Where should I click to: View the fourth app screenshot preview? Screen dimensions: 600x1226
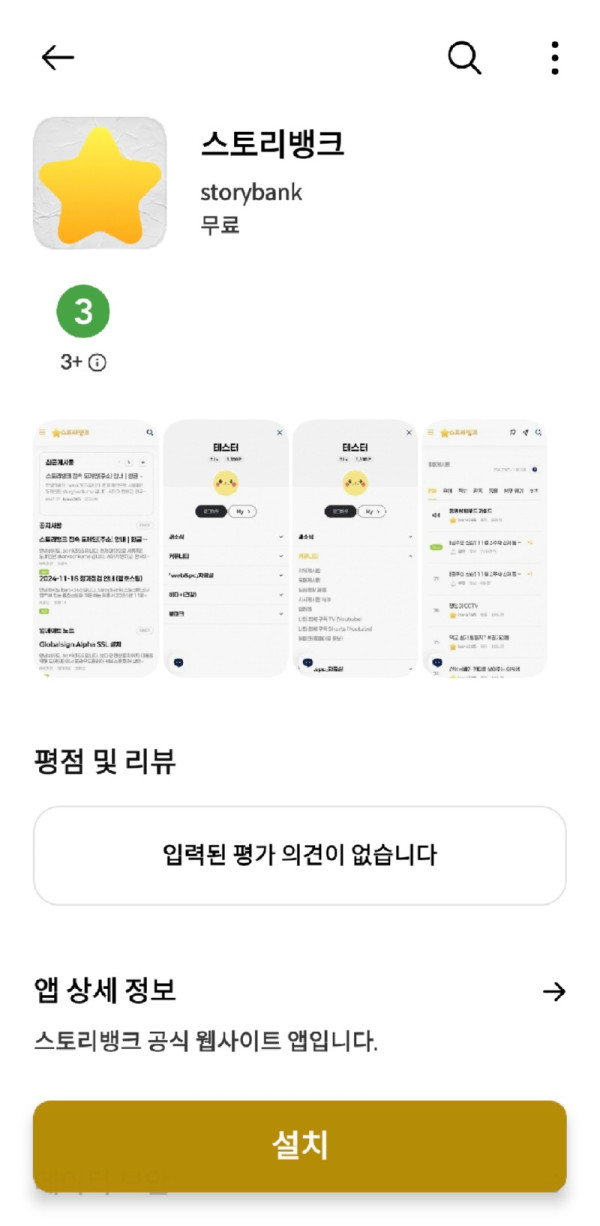pos(485,548)
